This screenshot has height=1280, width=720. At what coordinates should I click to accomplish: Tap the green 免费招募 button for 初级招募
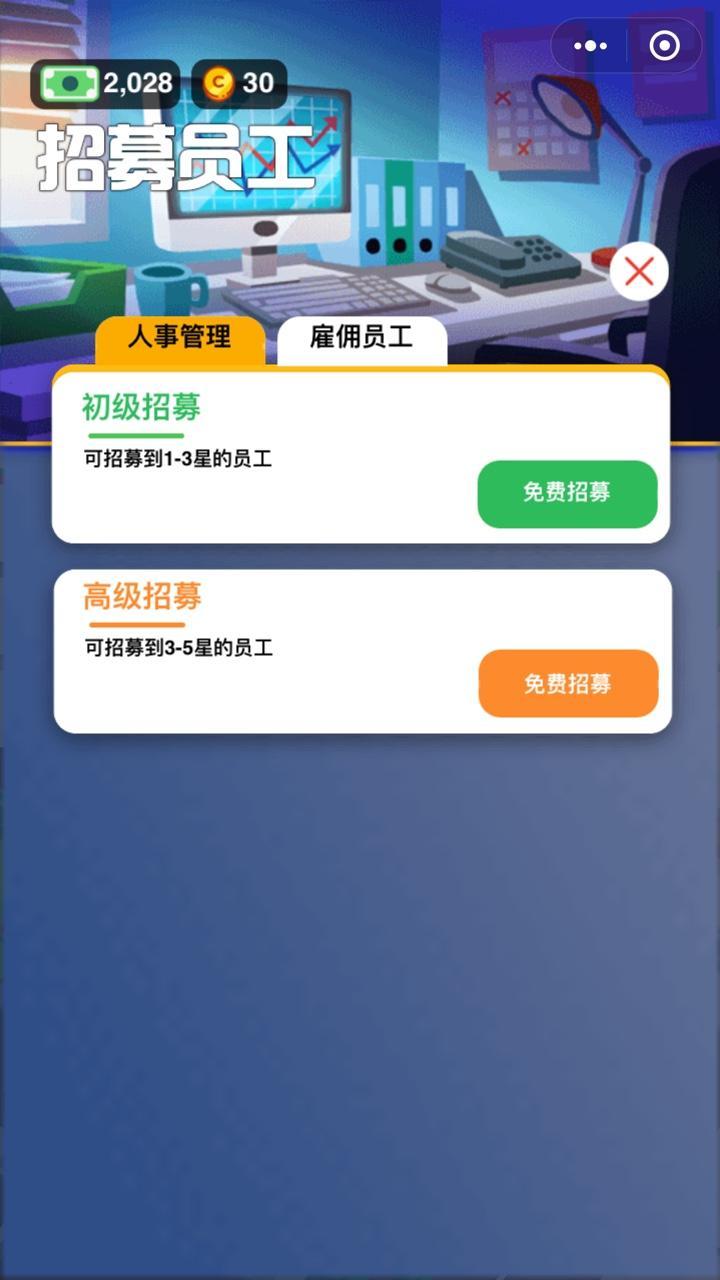coord(566,493)
